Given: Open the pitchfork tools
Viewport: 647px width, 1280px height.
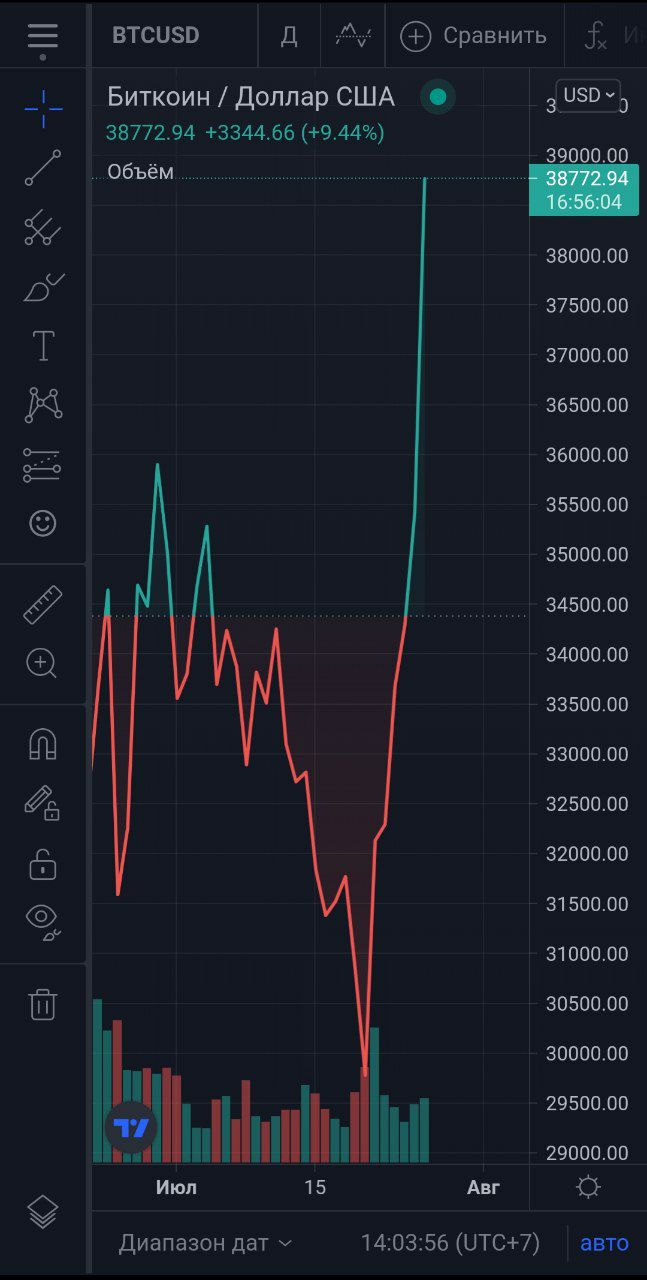Looking at the screenshot, I should coord(43,229).
